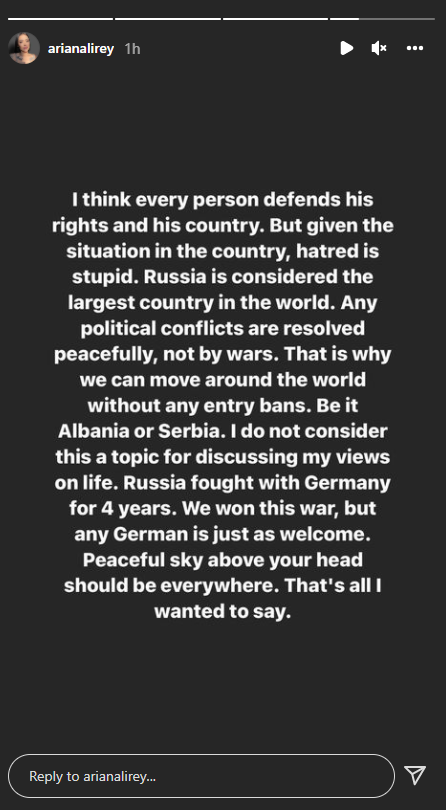Tap the Reply to arianalirey field

click(202, 775)
